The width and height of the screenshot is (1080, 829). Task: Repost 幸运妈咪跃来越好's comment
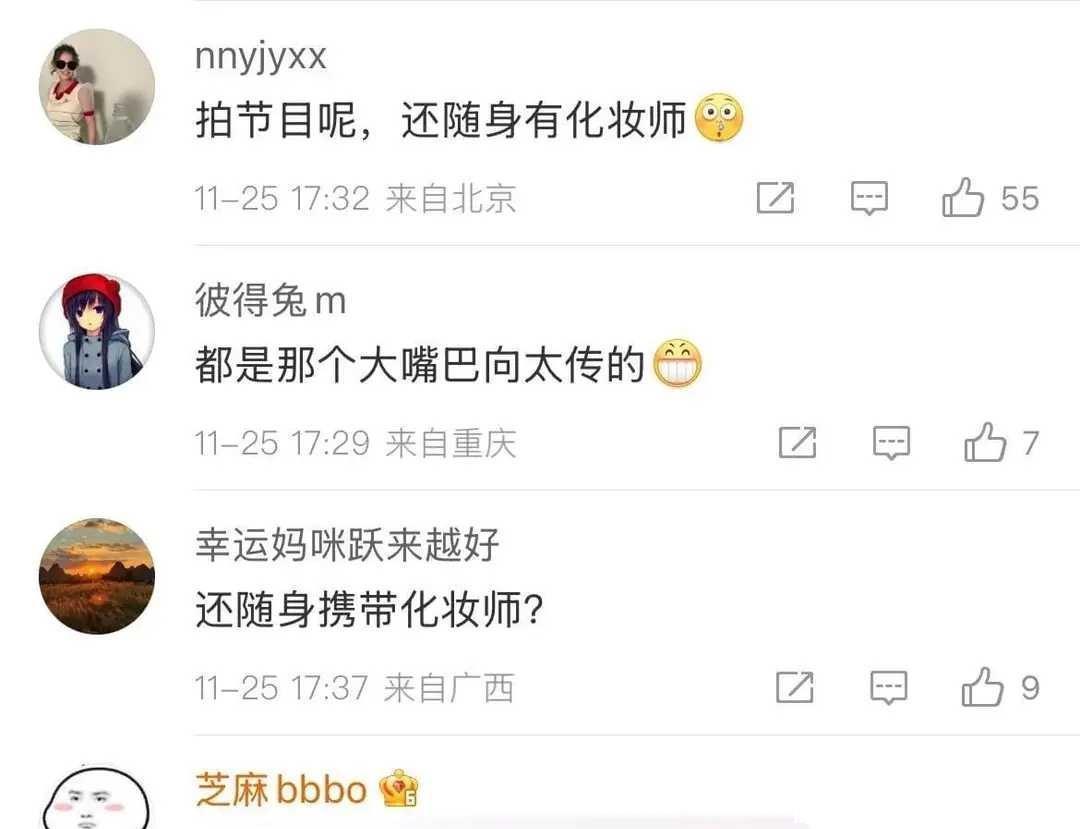coord(795,688)
